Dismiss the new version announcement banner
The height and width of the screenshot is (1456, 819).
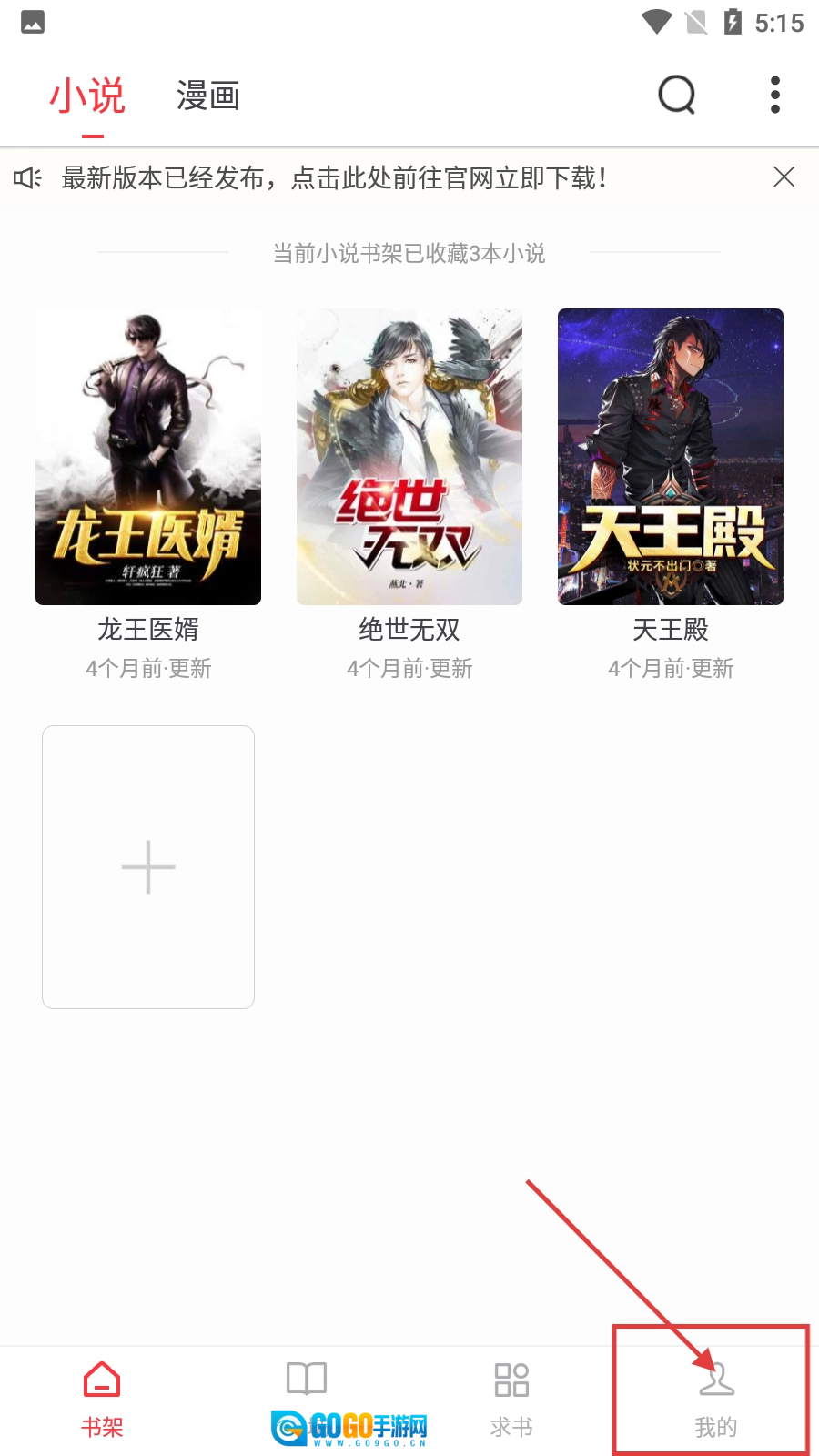pos(784,177)
